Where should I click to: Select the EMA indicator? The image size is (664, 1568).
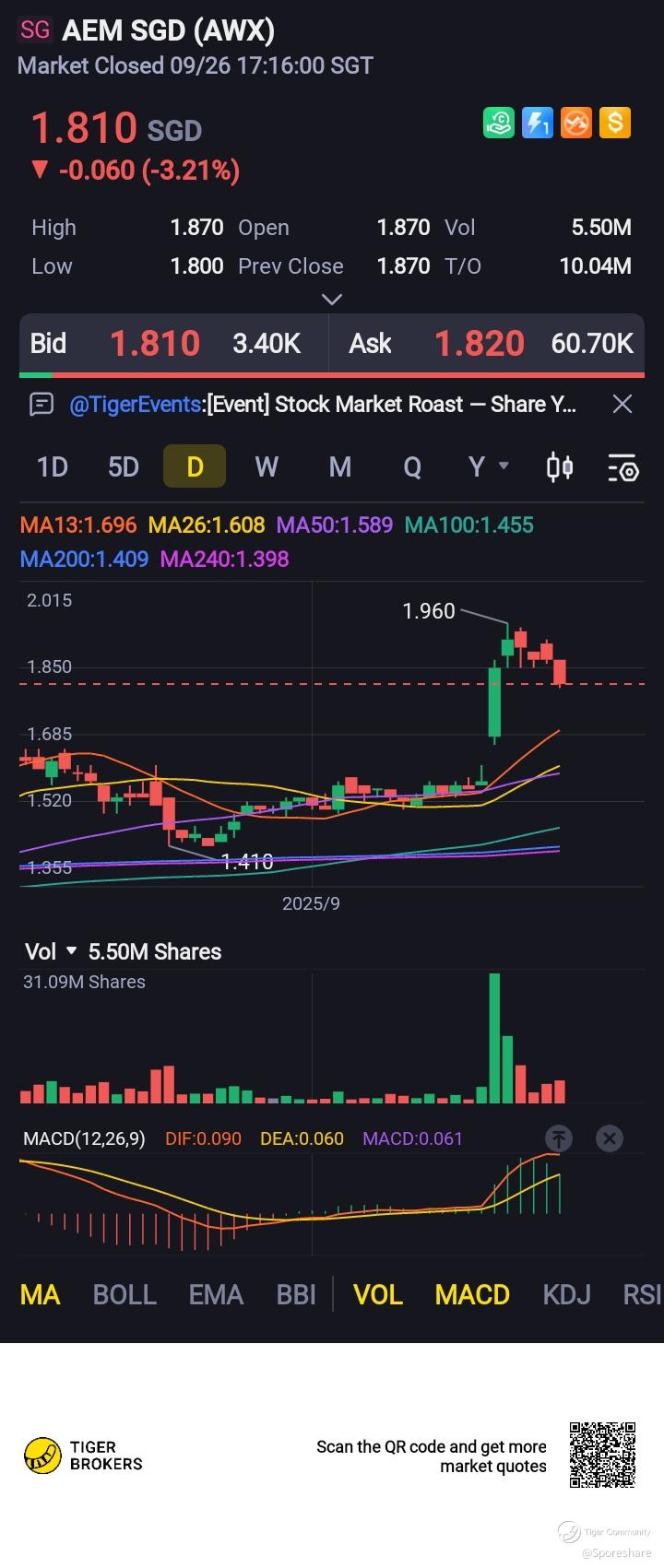[216, 1294]
